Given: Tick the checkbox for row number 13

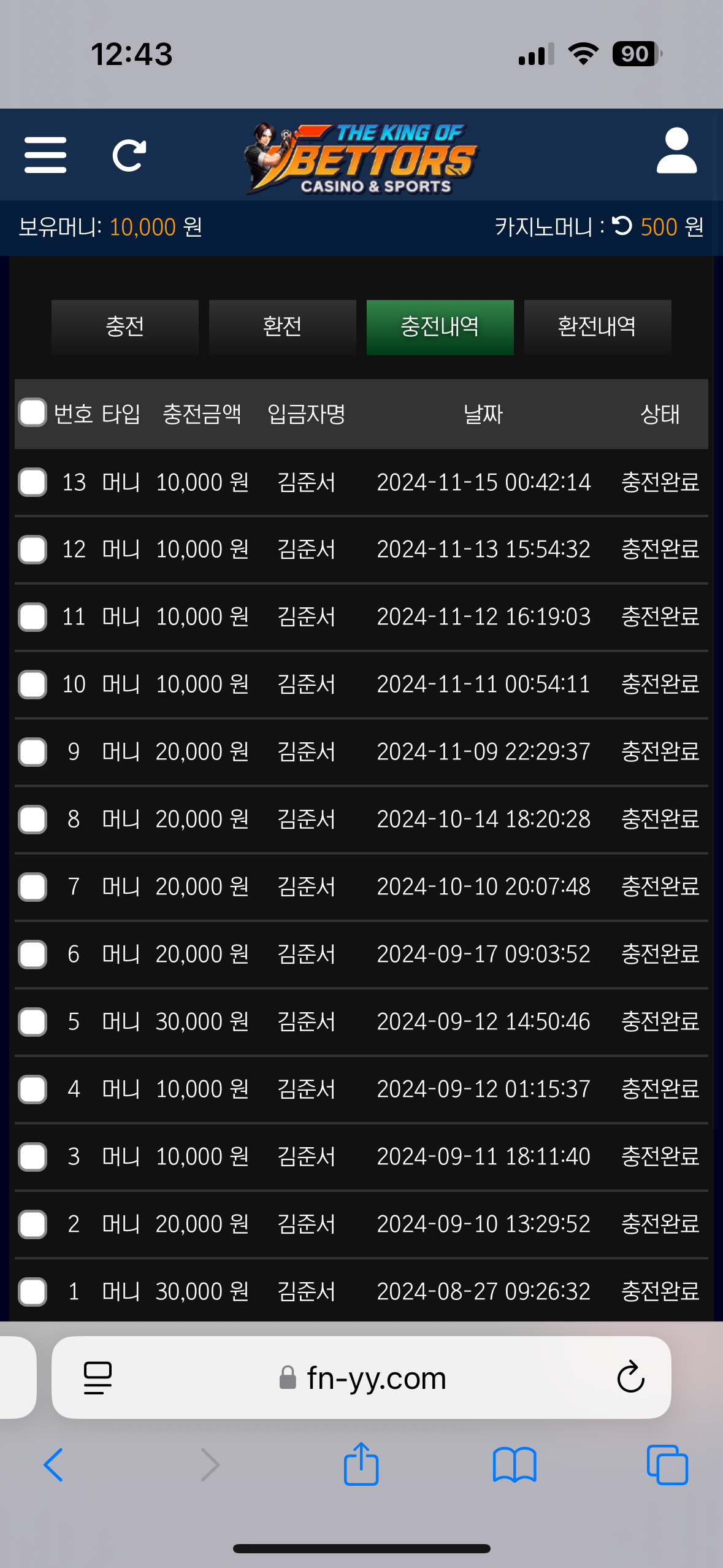Looking at the screenshot, I should tap(33, 482).
